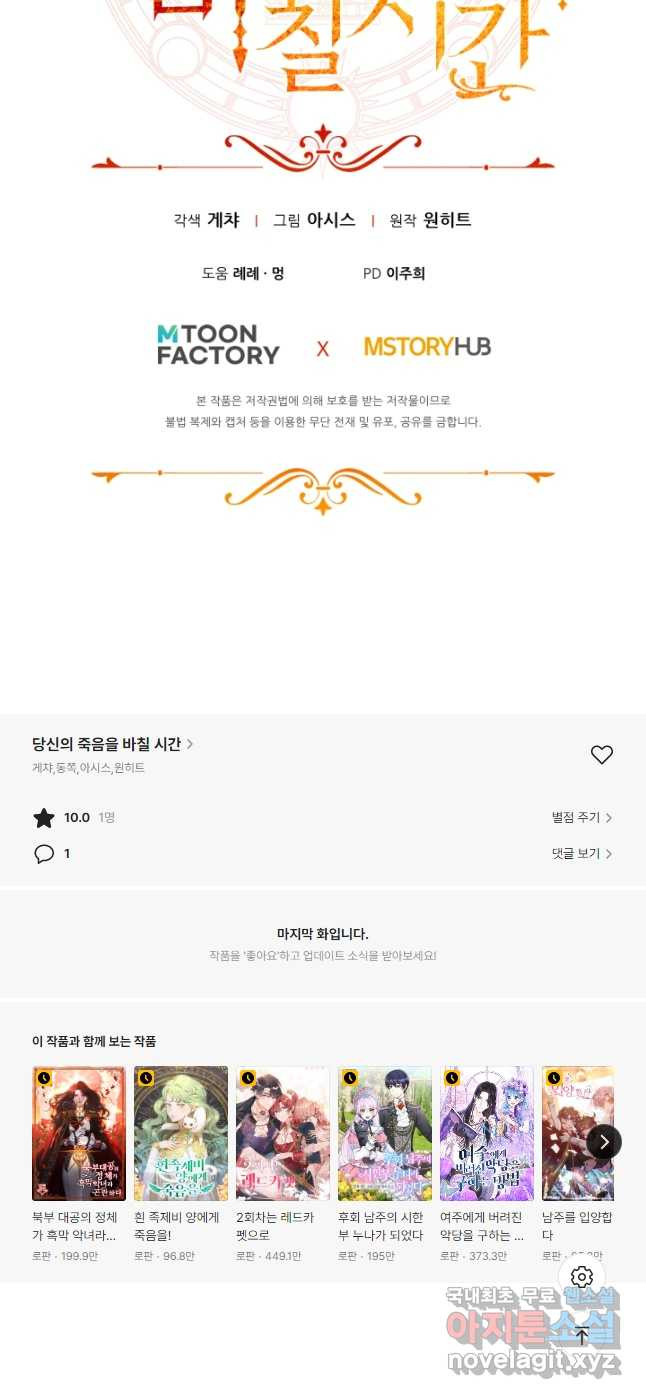Like this webtoon with the heart icon
The width and height of the screenshot is (646, 1399).
[601, 755]
